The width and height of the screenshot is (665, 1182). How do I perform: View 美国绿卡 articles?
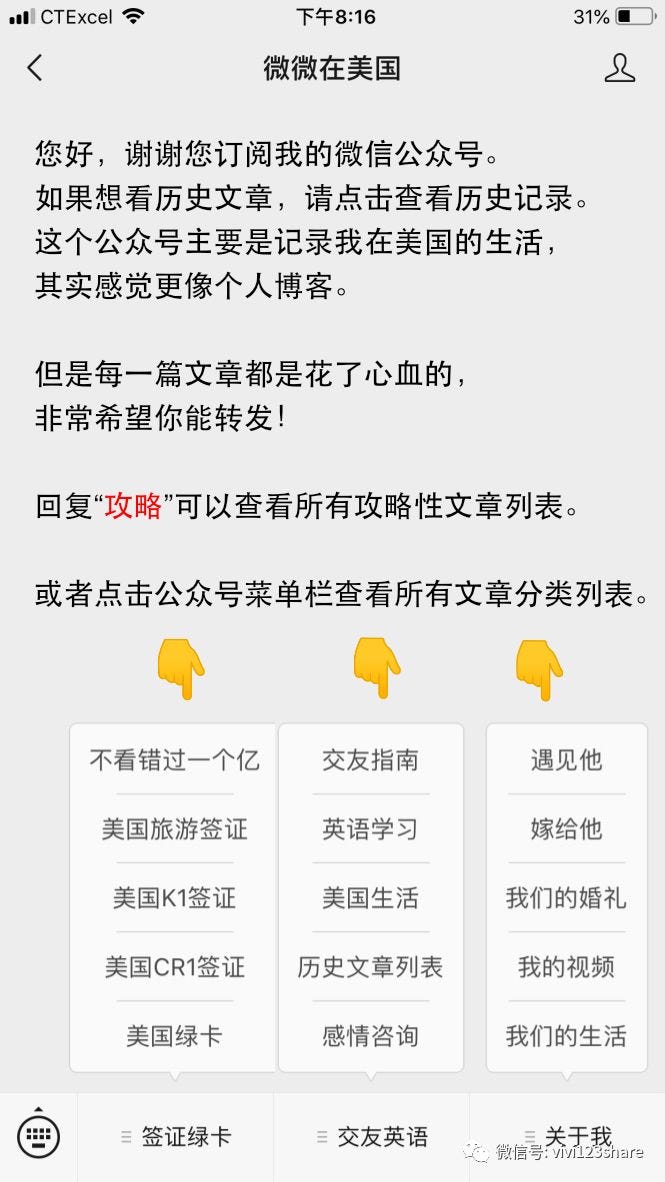pyautogui.click(x=174, y=1036)
